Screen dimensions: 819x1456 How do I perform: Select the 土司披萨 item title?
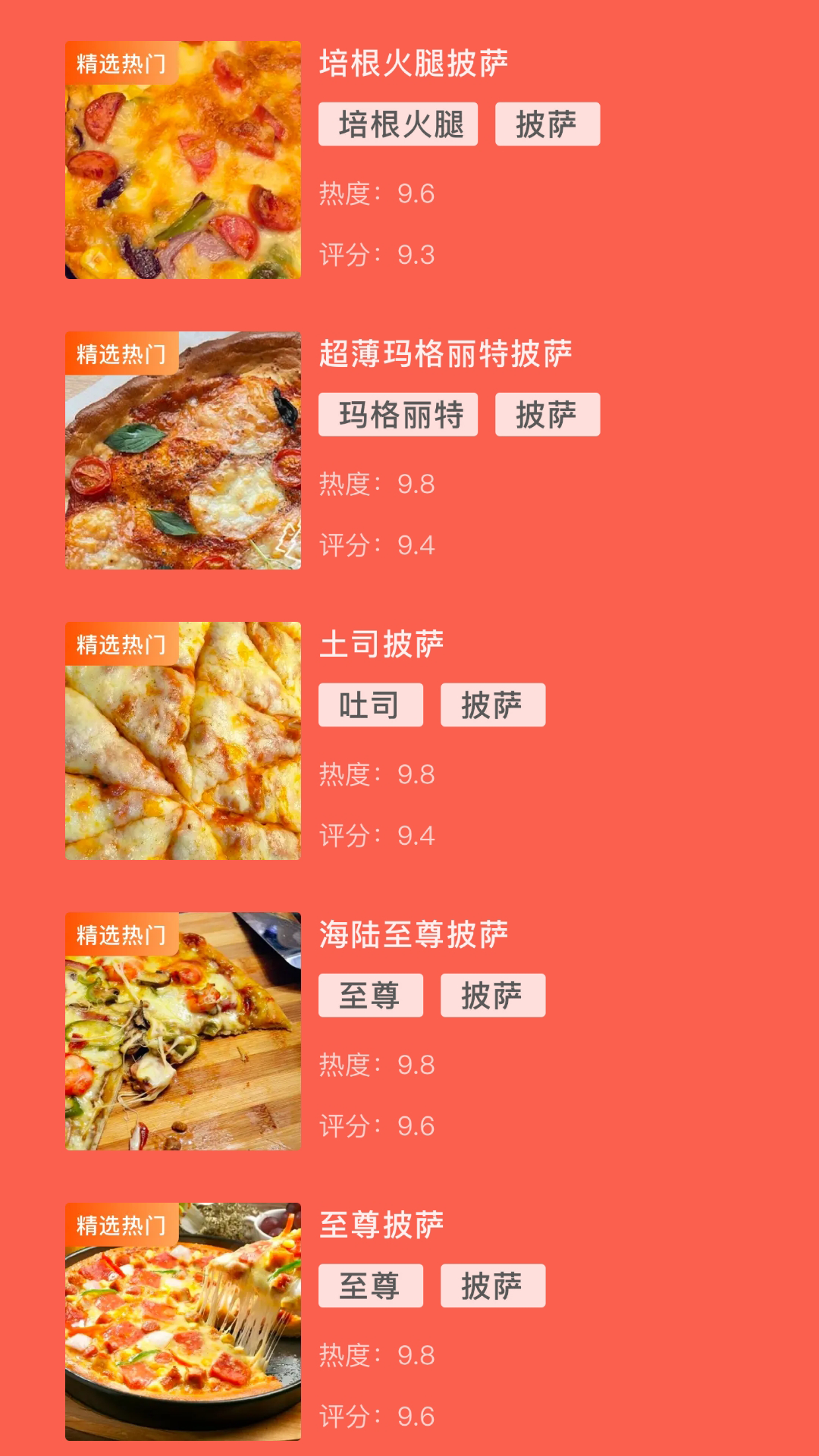coord(382,647)
